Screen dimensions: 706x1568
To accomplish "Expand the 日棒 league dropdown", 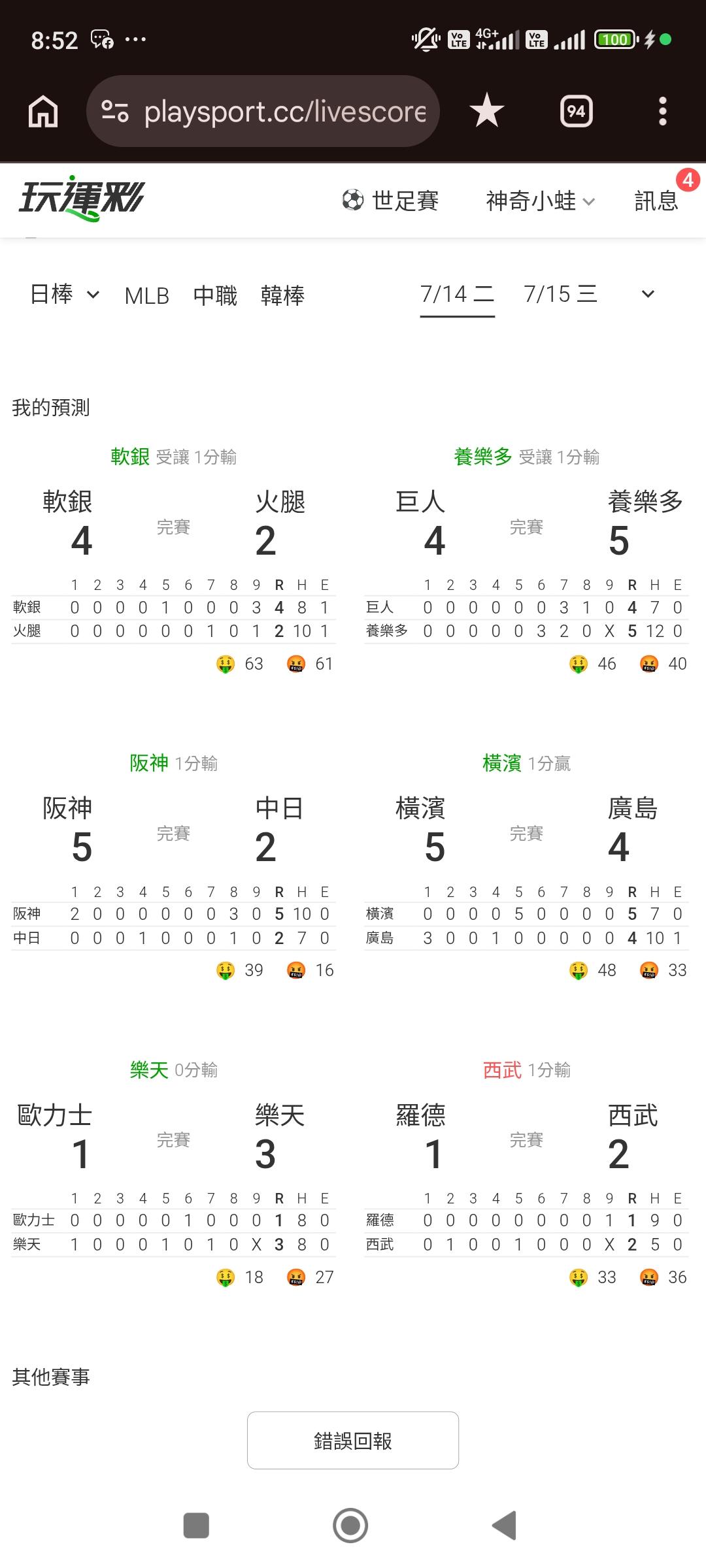I will coord(65,294).
